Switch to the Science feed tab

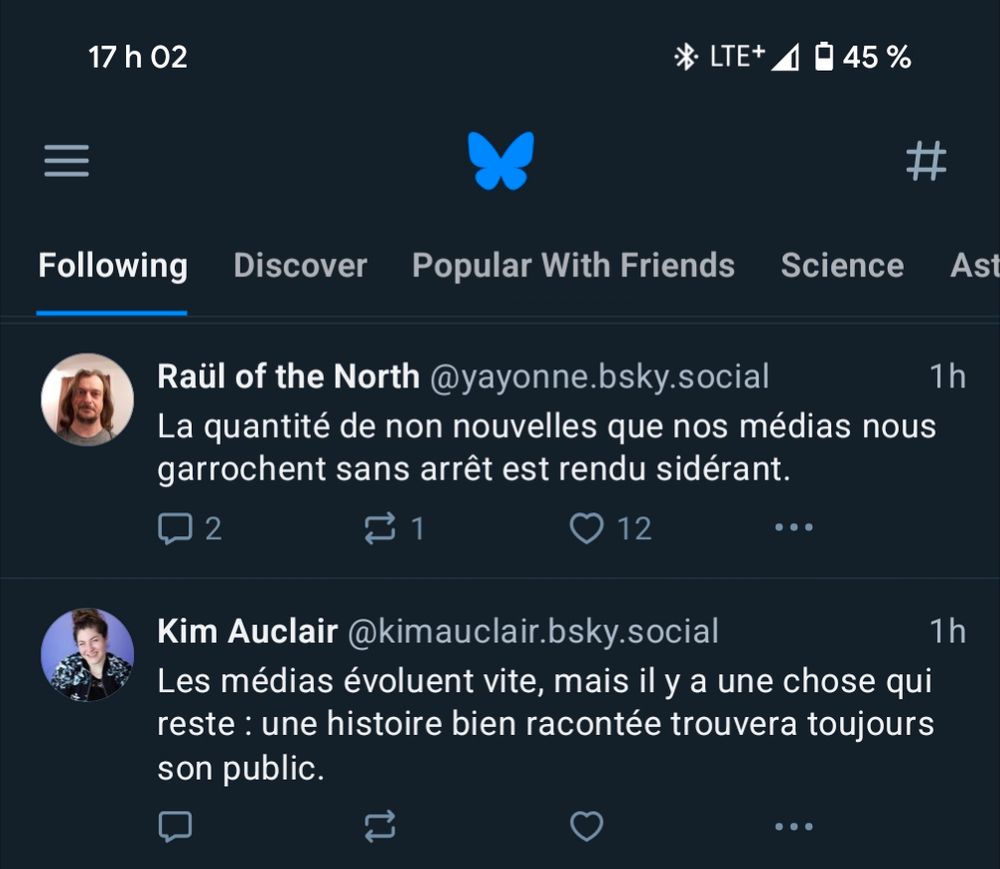click(x=842, y=266)
